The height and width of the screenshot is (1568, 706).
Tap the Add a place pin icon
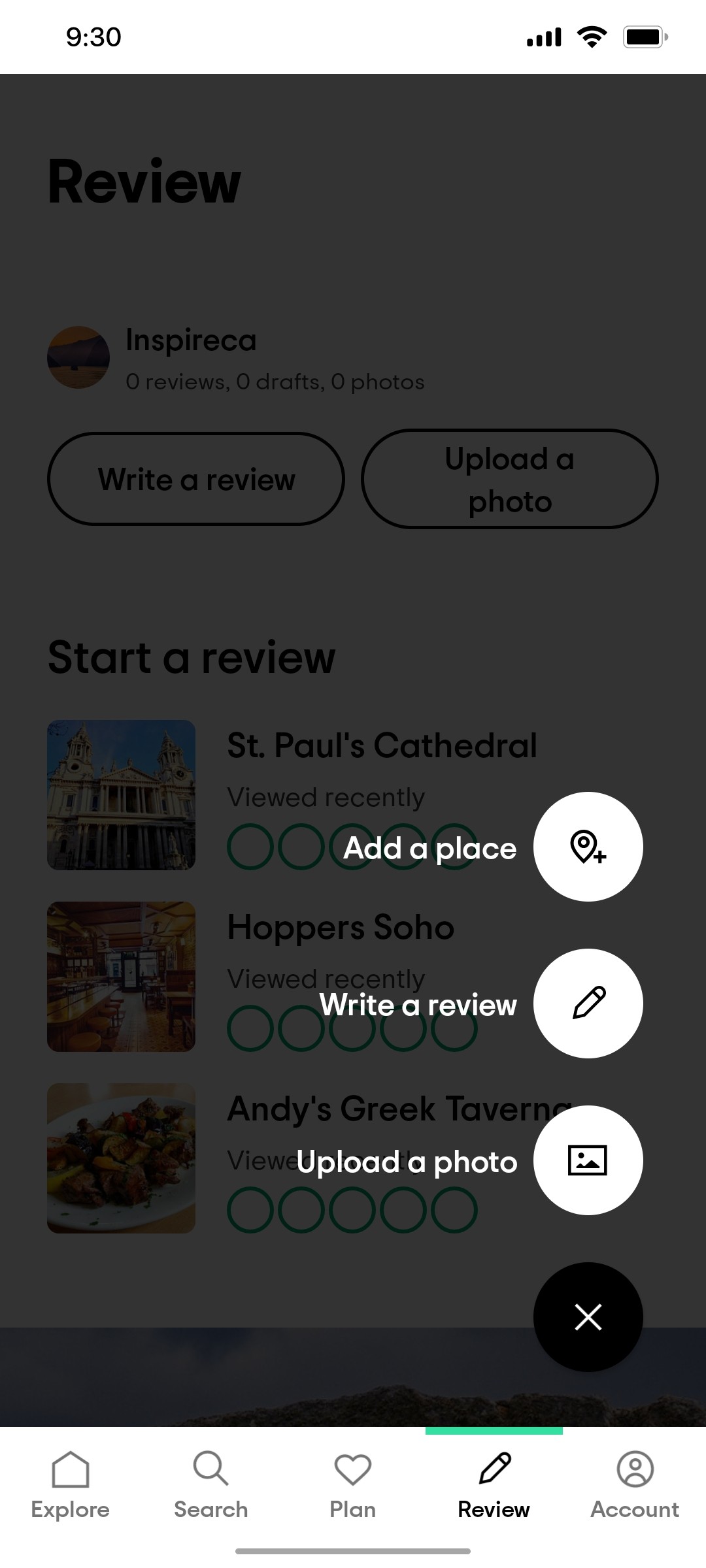pos(588,846)
